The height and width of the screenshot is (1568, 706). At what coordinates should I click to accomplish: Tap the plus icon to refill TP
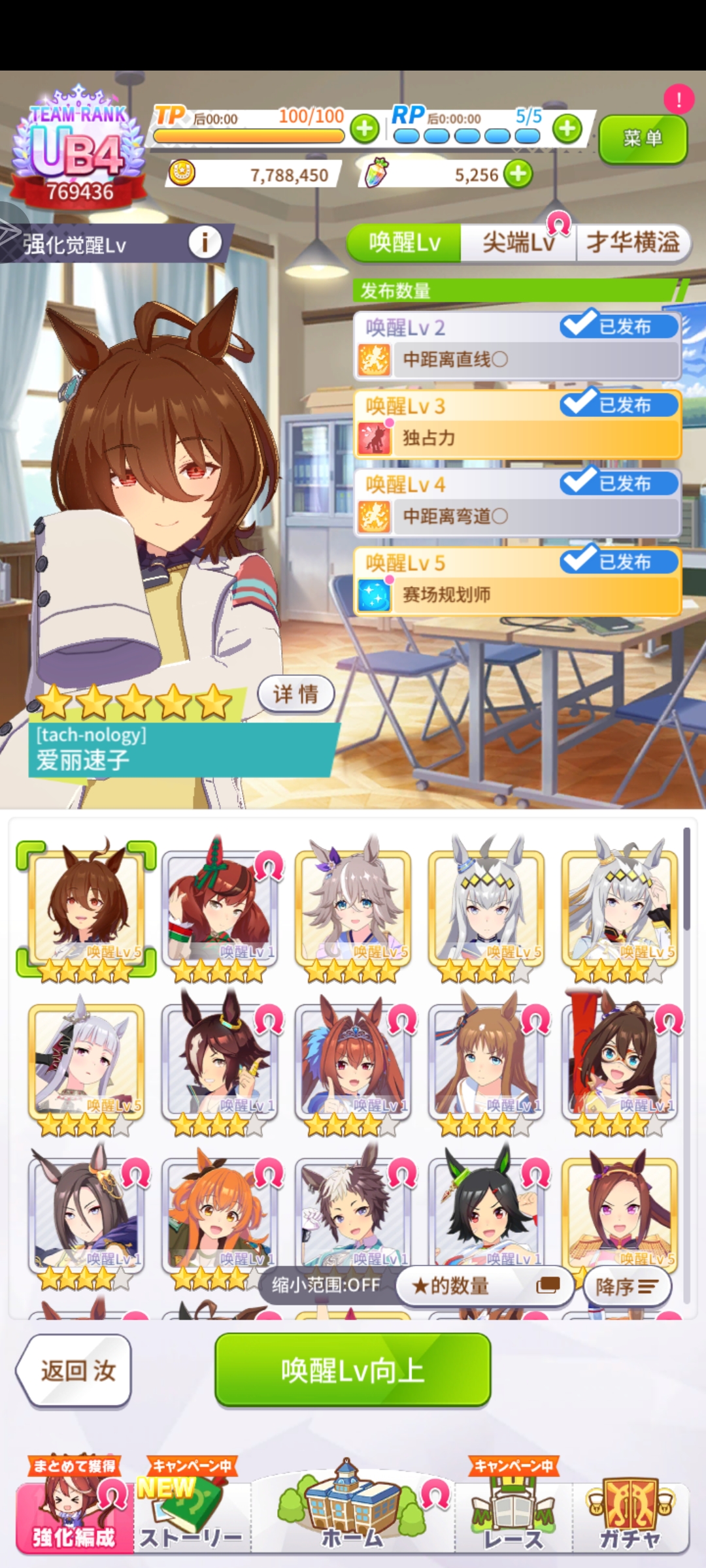click(365, 129)
